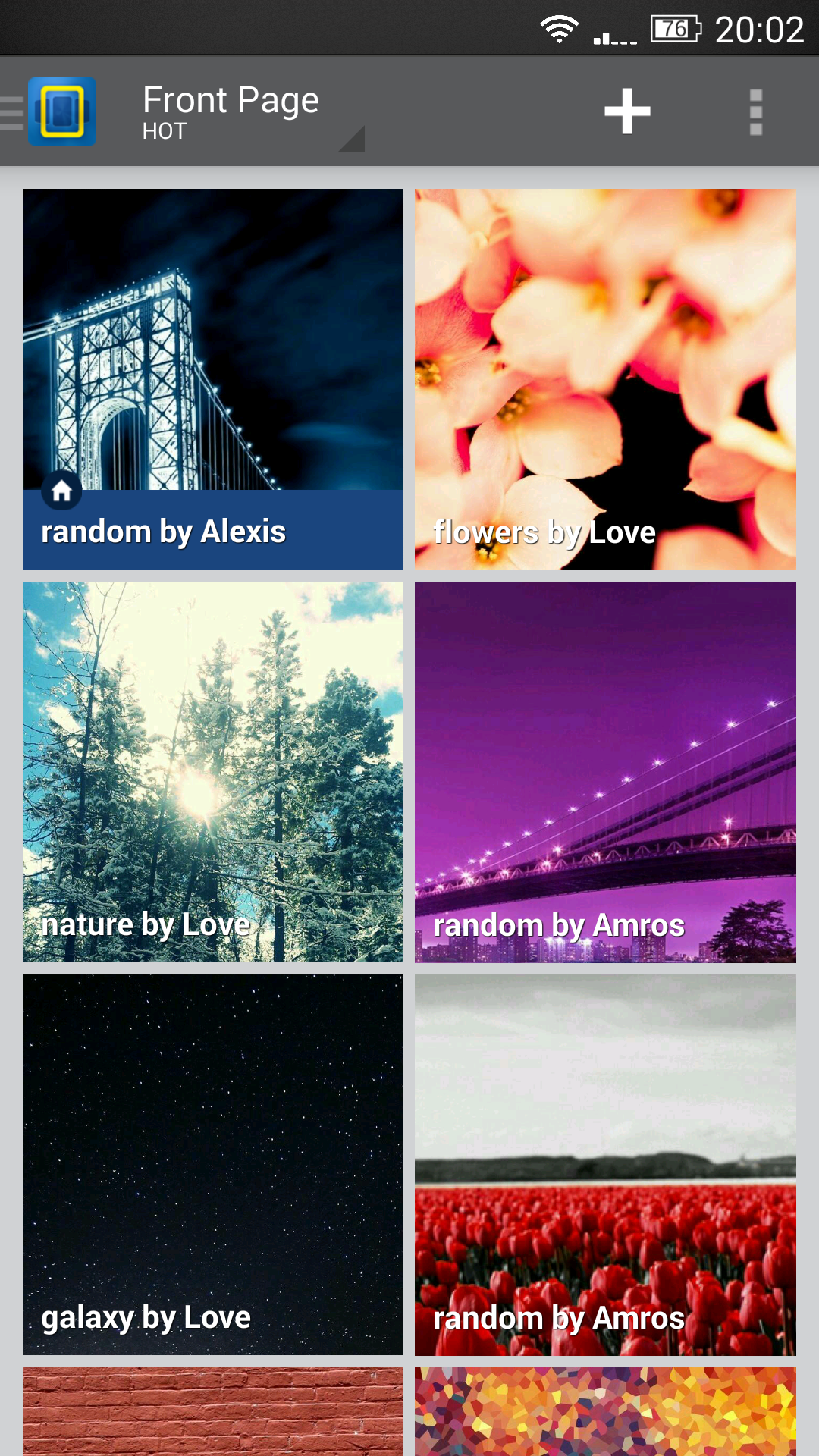Open the colorful mosaic wallpaper
Image resolution: width=819 pixels, height=1456 pixels.
pyautogui.click(x=605, y=1411)
